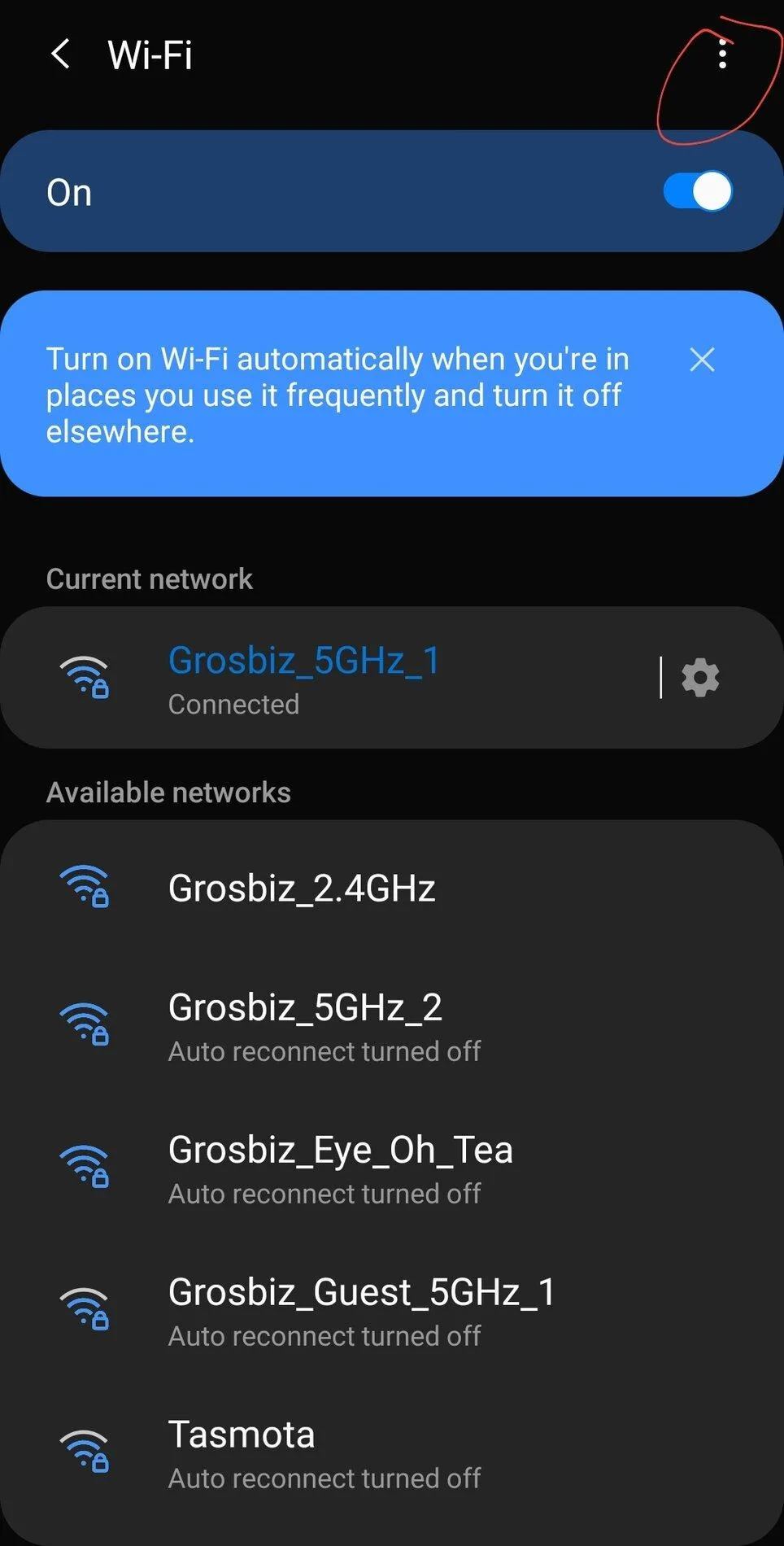Open the automatic Wi-Fi suggestion banner
Image resolution: width=784 pixels, height=1546 pixels.
click(337, 395)
